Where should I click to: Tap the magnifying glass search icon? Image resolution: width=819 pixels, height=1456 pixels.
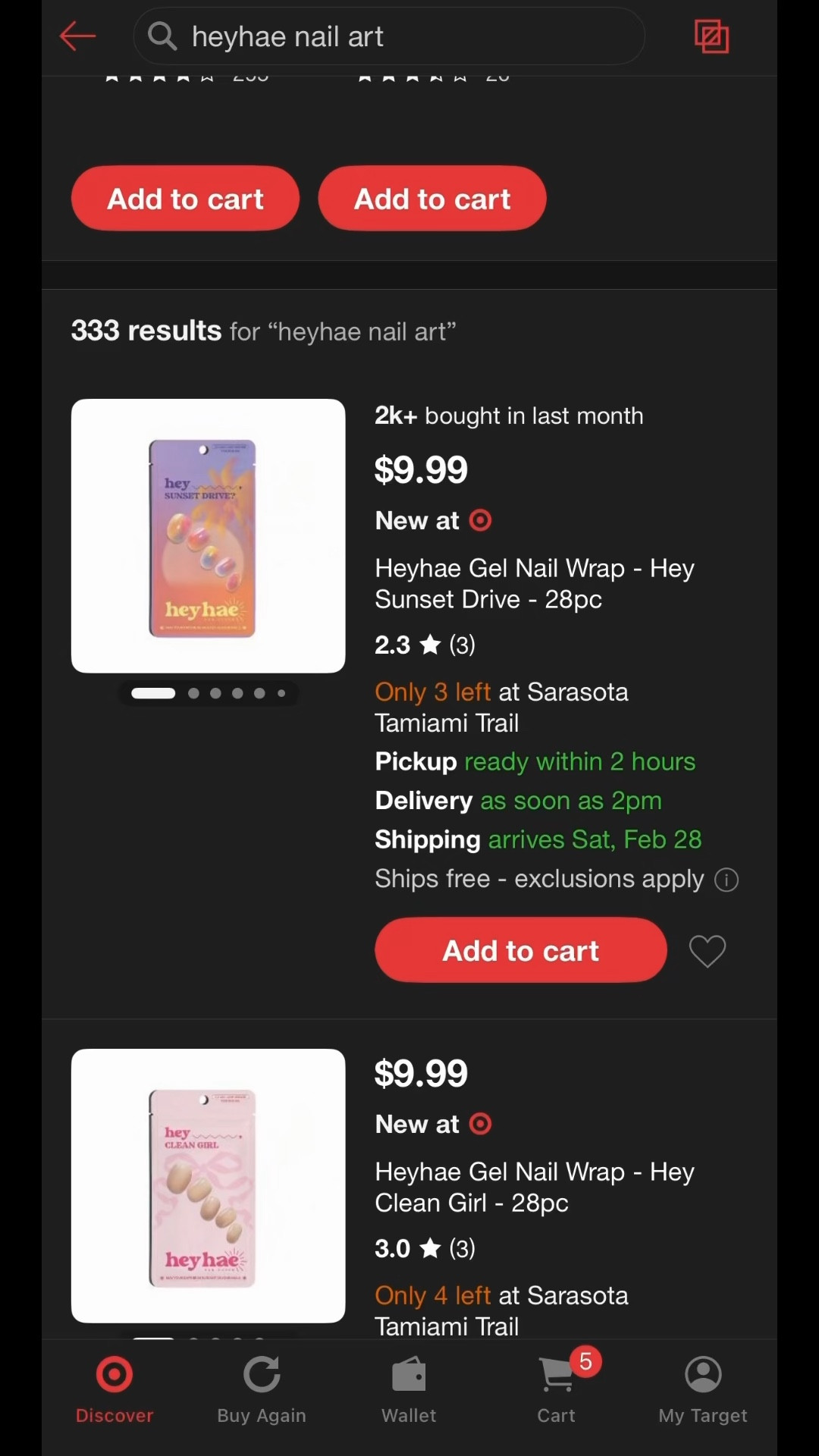[x=162, y=36]
